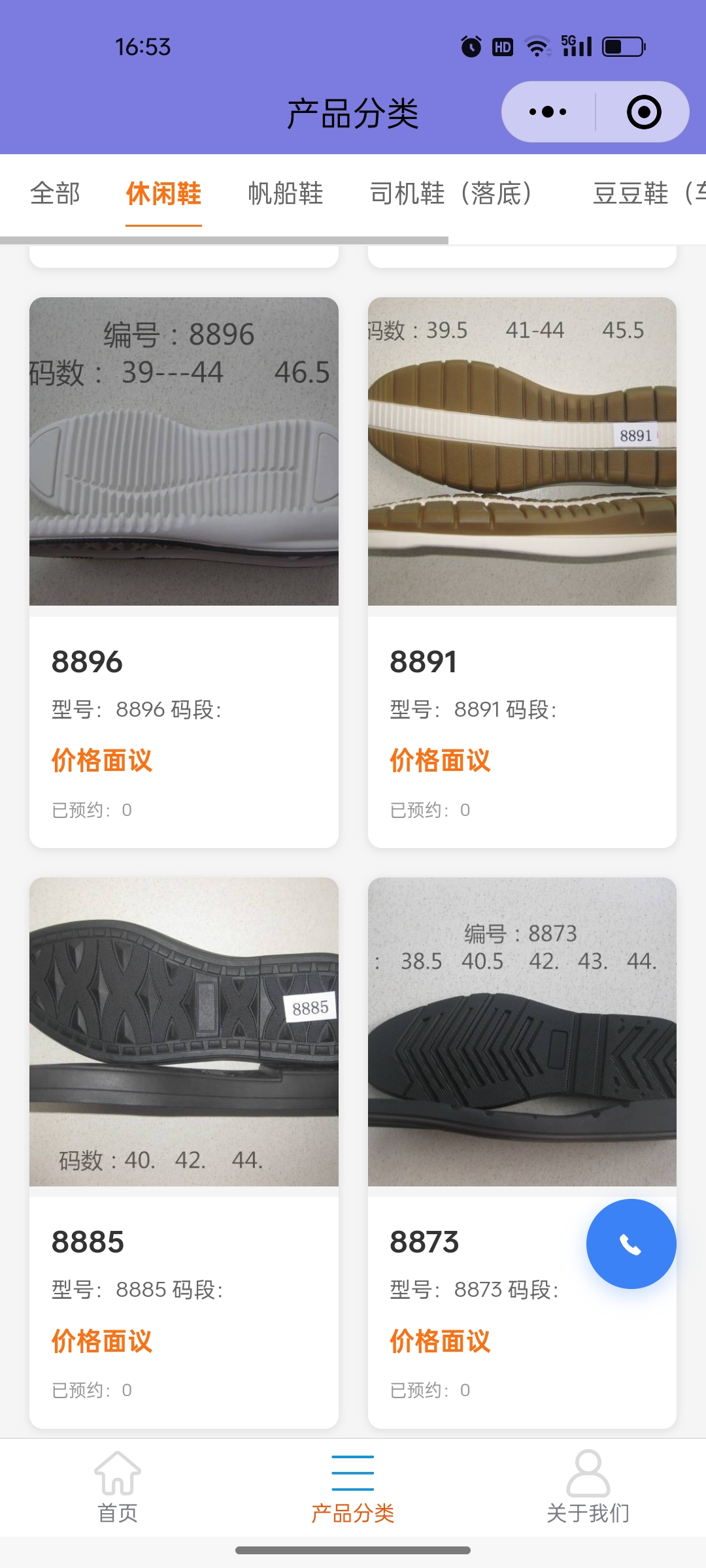The image size is (706, 1568).
Task: Tap the blue phone call button
Action: tap(631, 1244)
